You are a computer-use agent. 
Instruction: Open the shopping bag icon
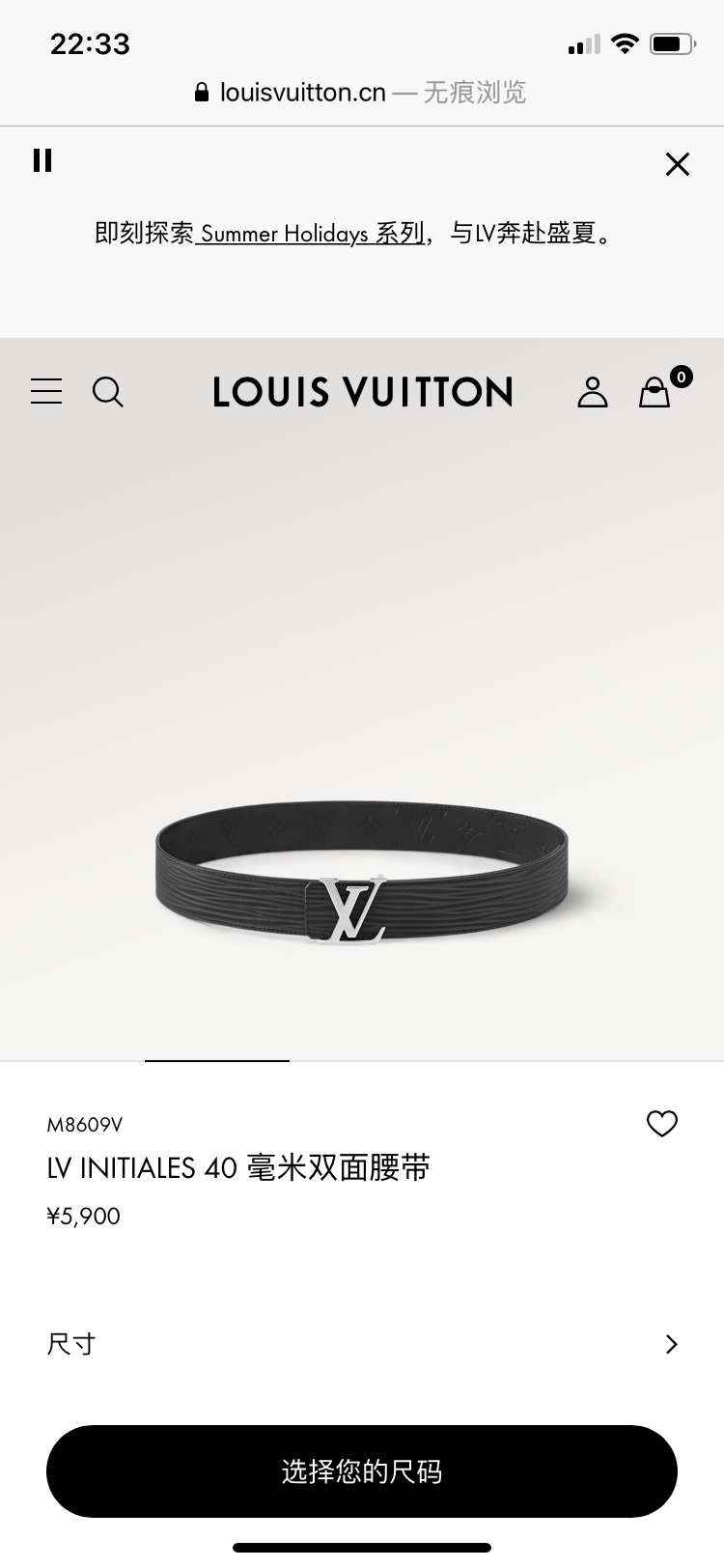coord(654,394)
